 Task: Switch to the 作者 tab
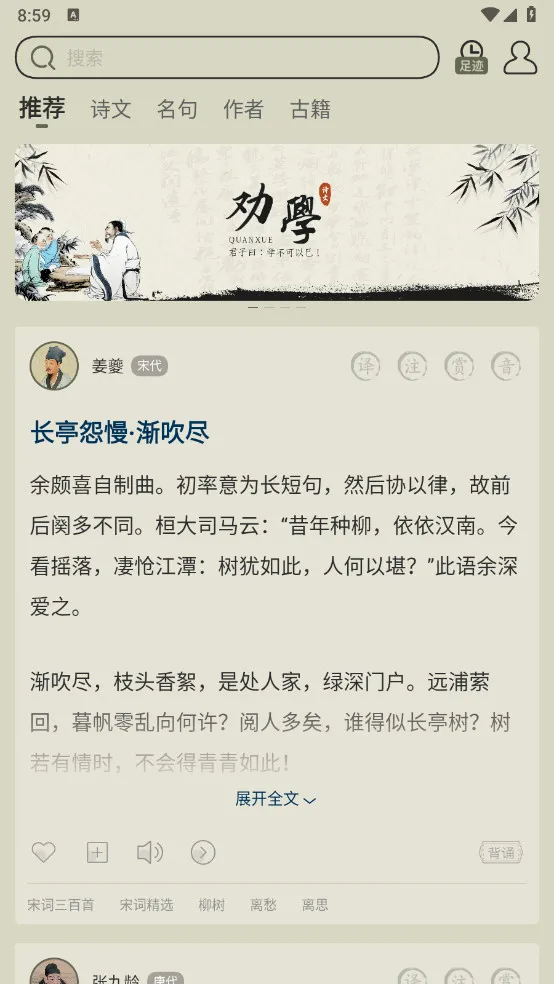click(x=243, y=109)
